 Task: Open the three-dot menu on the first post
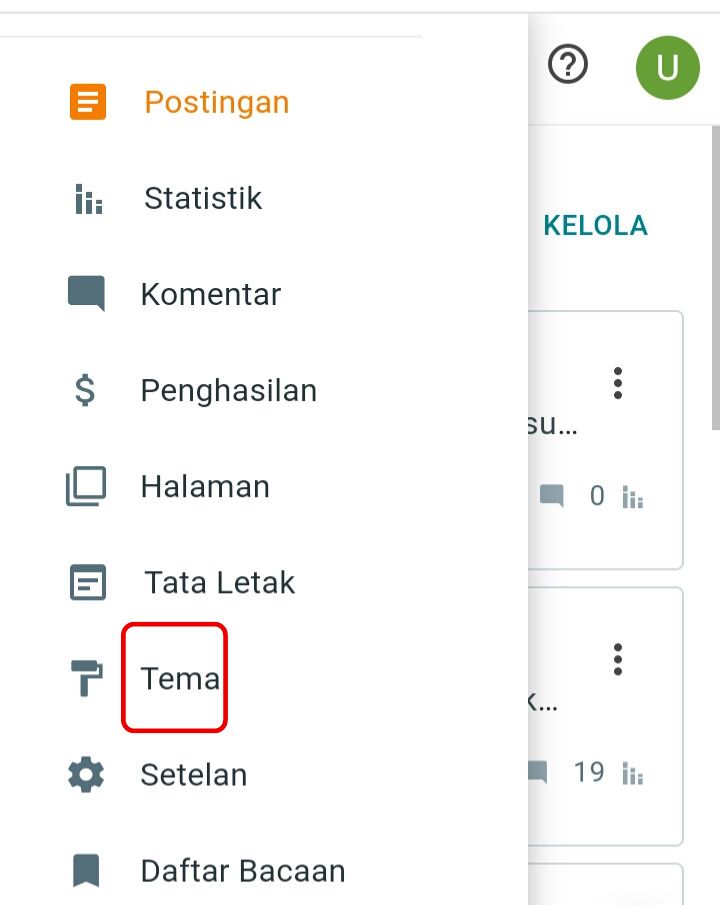coord(618,380)
